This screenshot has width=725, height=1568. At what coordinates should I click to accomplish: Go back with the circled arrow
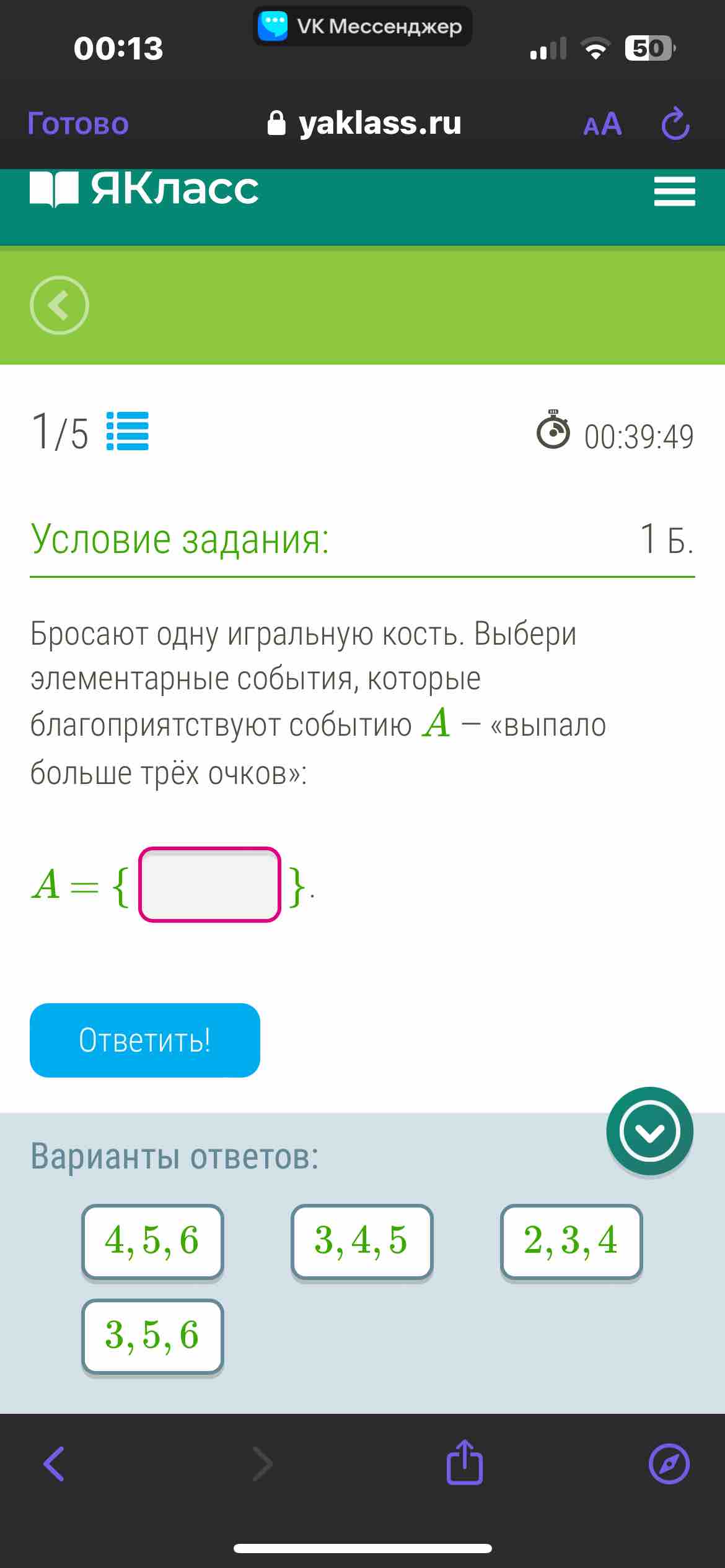point(59,305)
